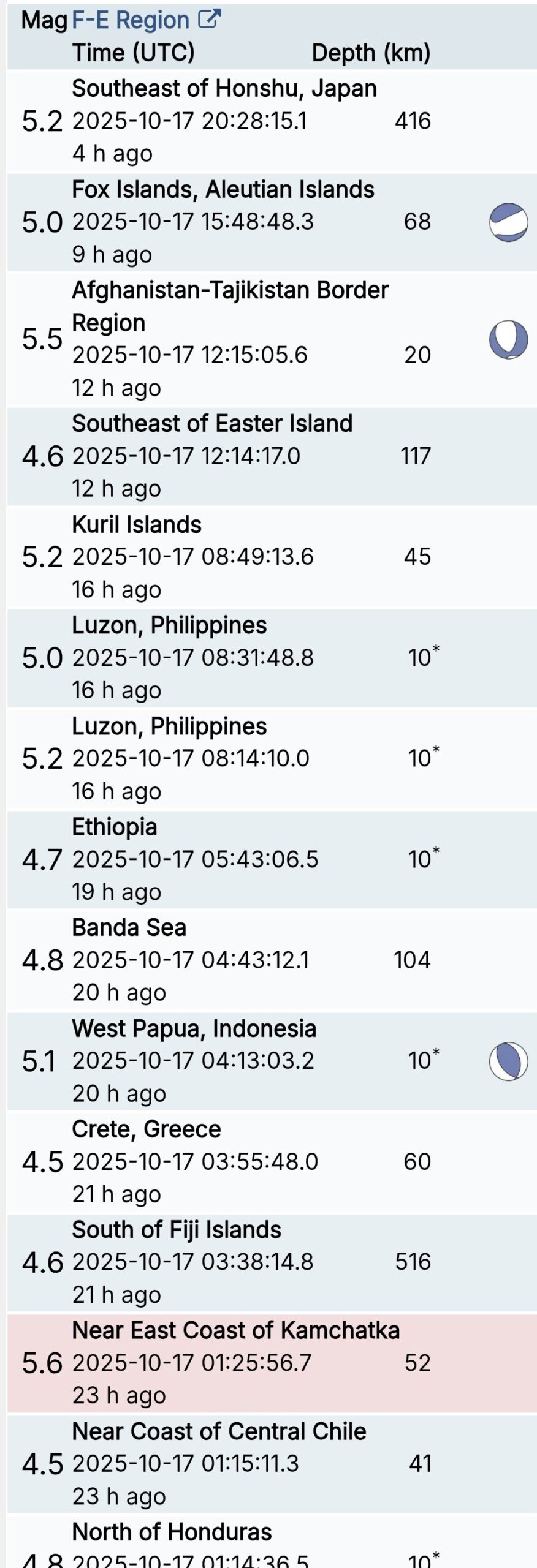Open the Fox Islands moment tensor beachball
The height and width of the screenshot is (1568, 537).
pyautogui.click(x=508, y=222)
